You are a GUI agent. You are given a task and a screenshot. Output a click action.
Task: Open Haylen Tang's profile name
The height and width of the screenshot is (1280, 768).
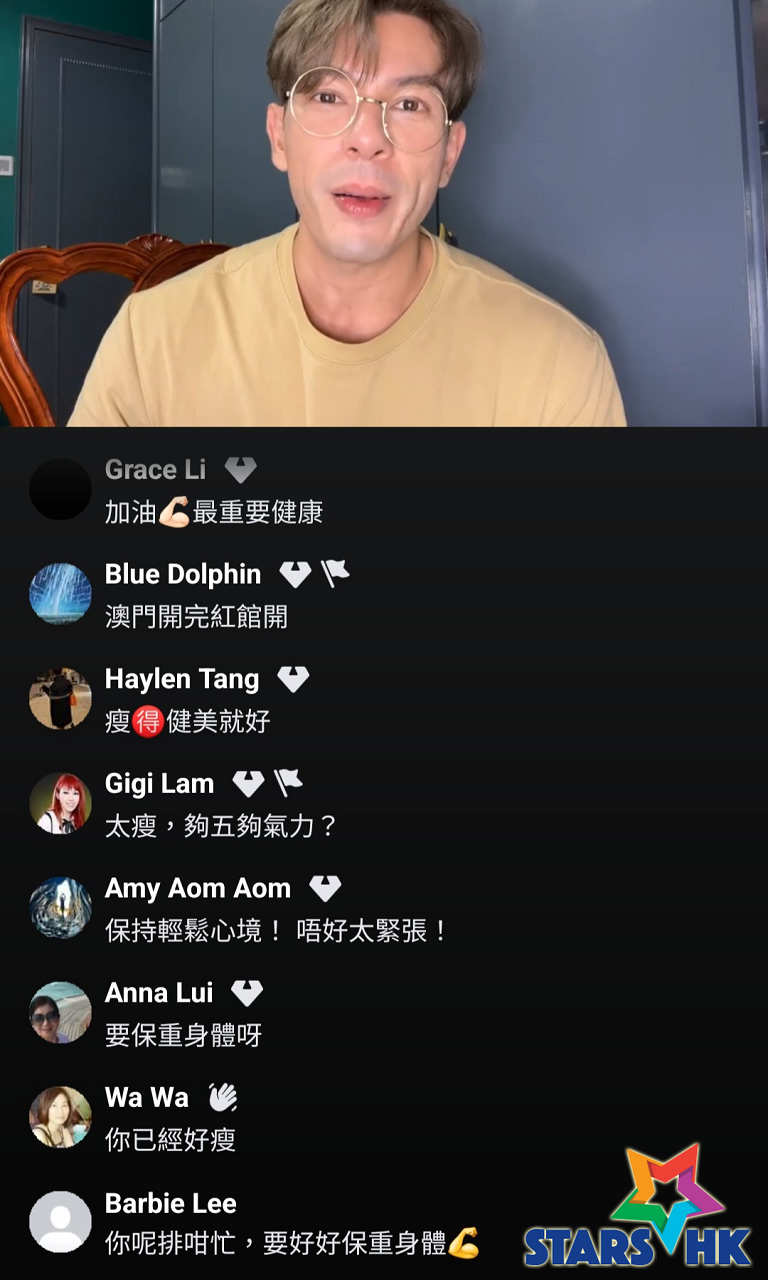point(182,679)
